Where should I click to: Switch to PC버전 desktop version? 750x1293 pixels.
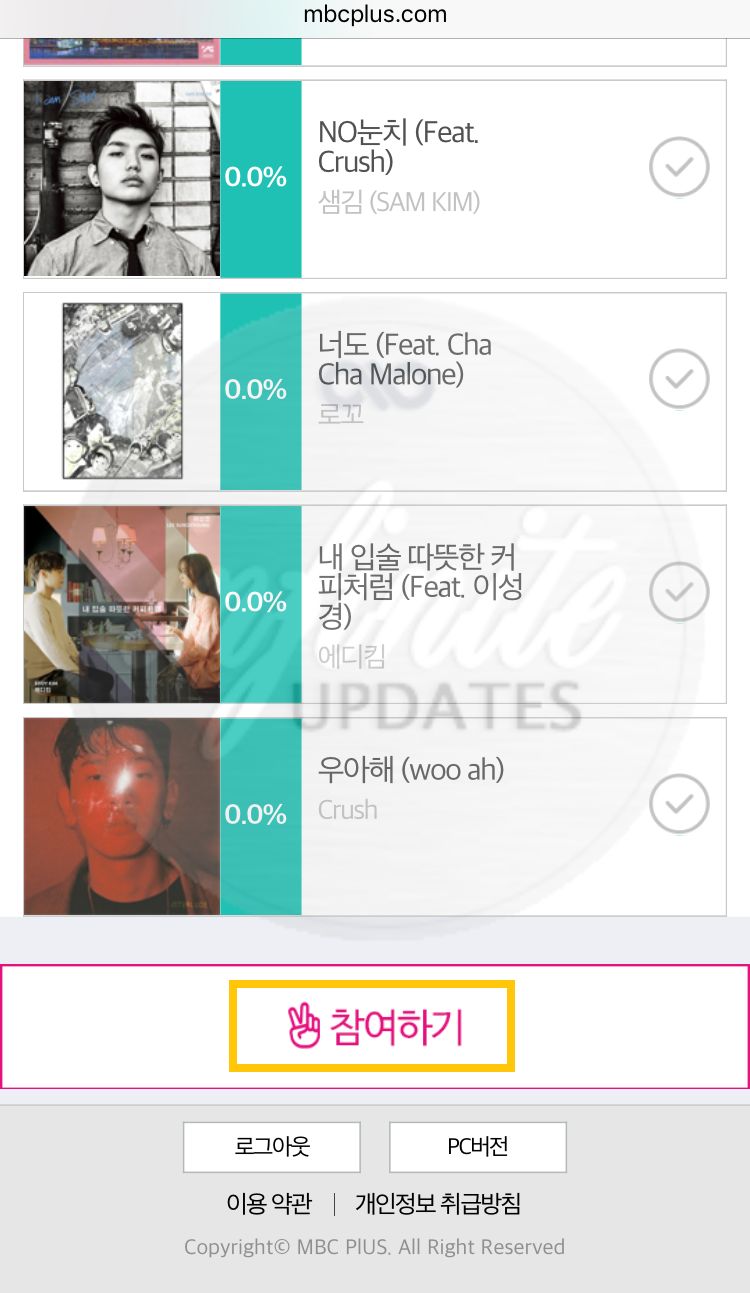(x=478, y=1147)
